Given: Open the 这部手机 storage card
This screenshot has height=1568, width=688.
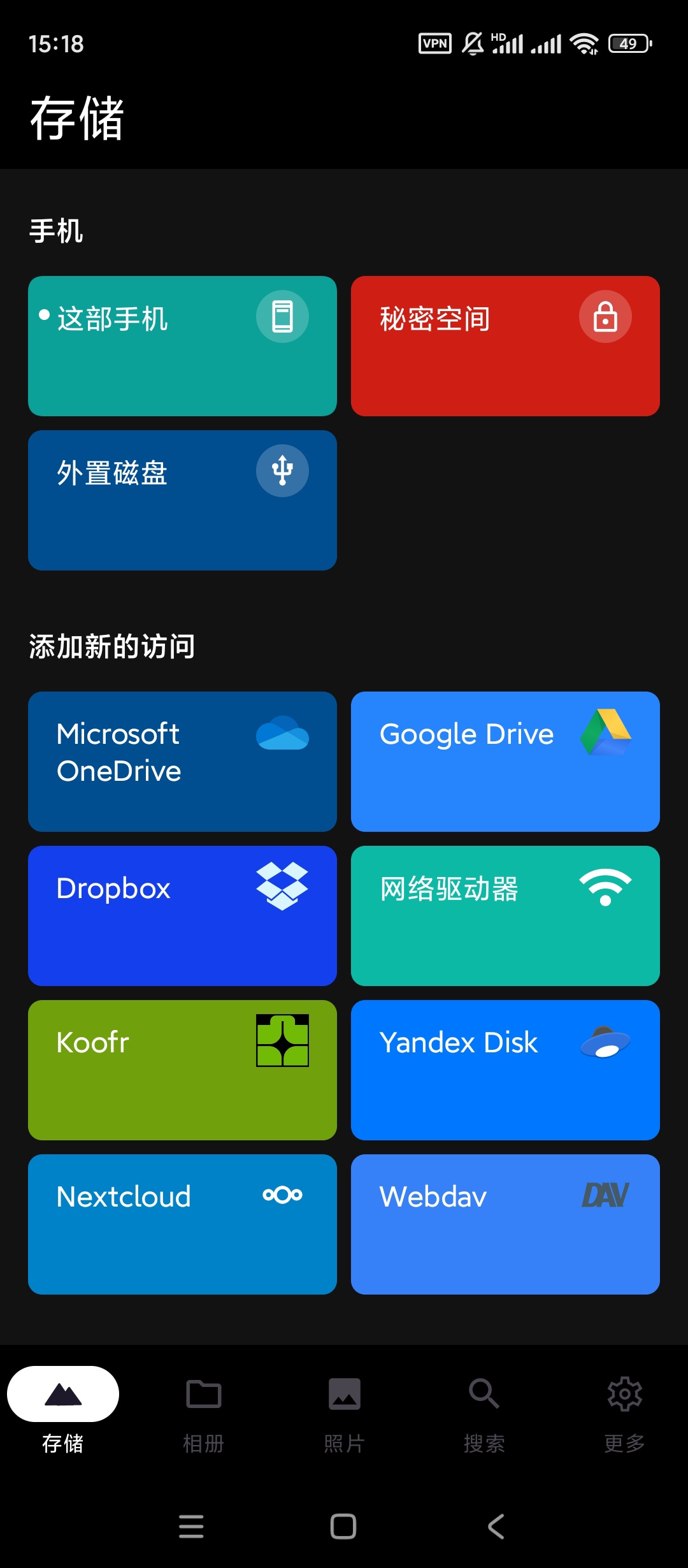Looking at the screenshot, I should (182, 346).
